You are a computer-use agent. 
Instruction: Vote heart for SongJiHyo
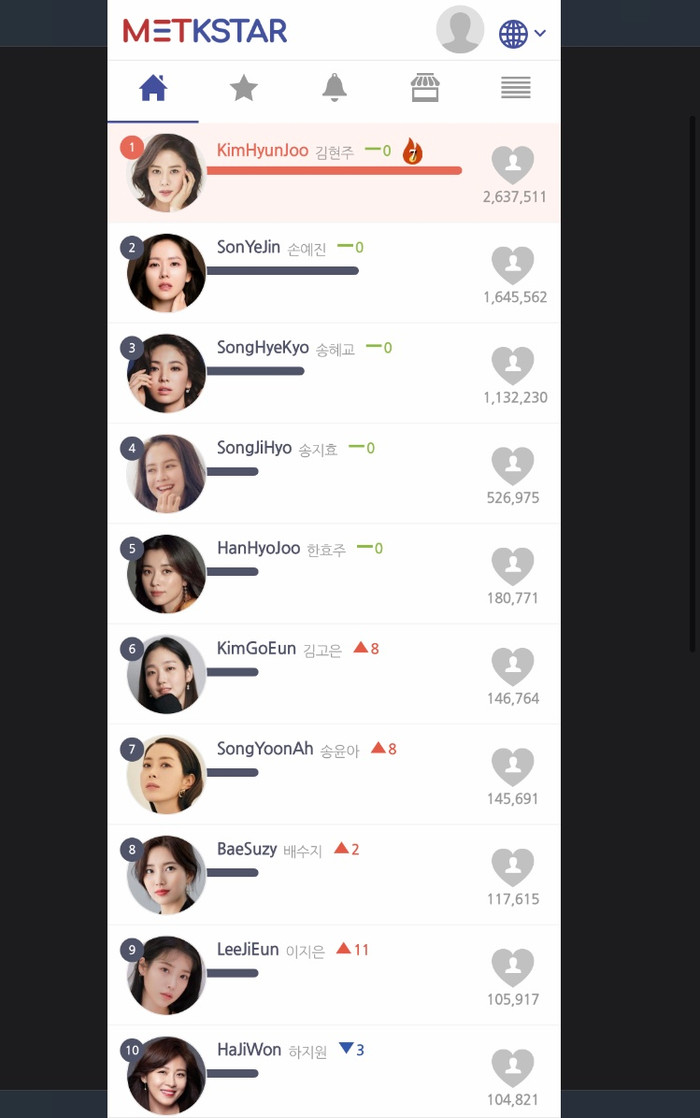point(513,465)
